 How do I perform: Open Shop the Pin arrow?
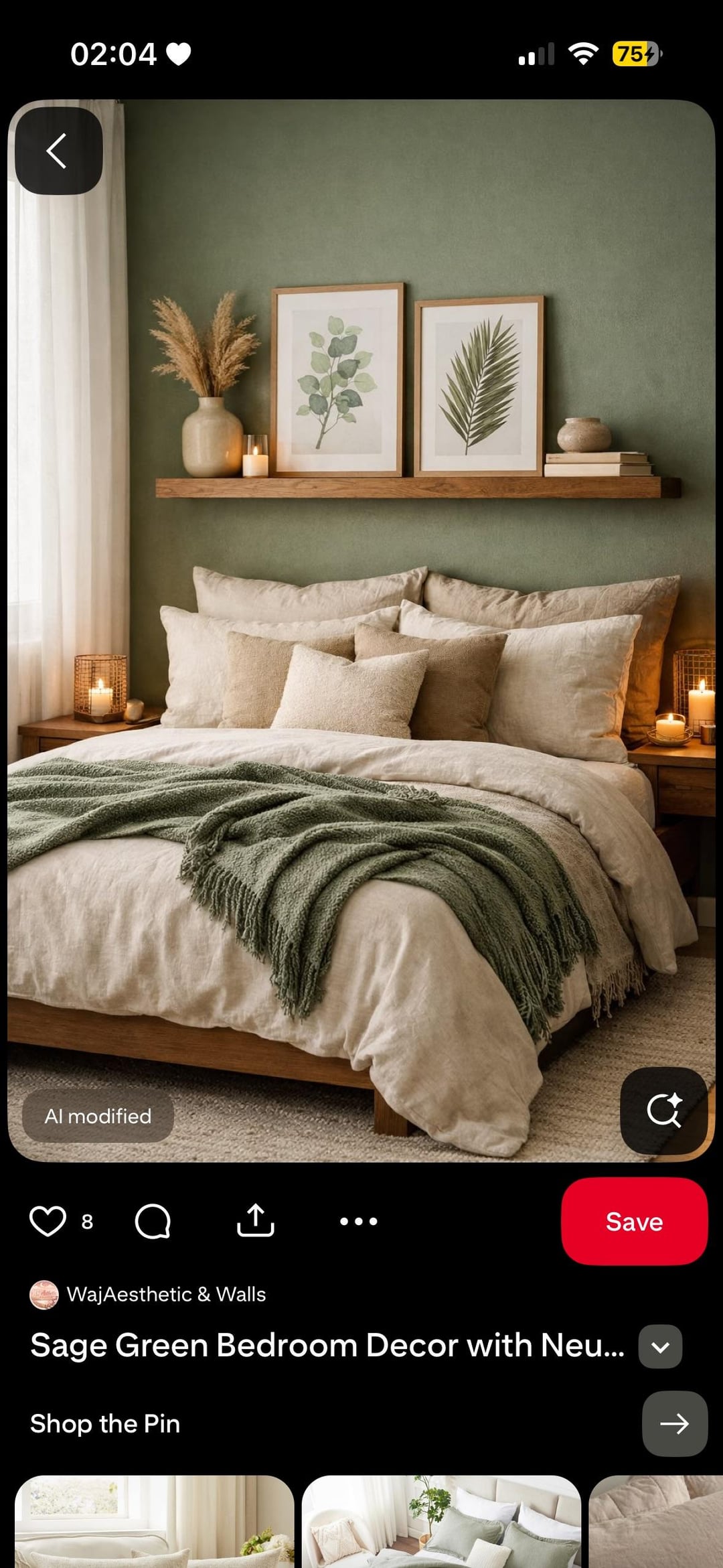click(674, 1423)
